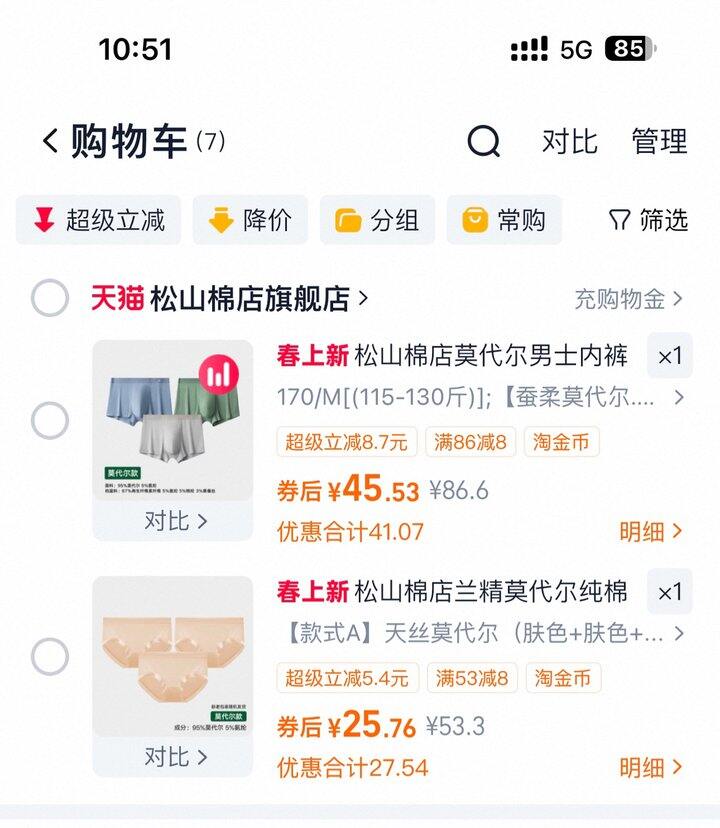Open the 男士内裤 product image

(x=173, y=420)
